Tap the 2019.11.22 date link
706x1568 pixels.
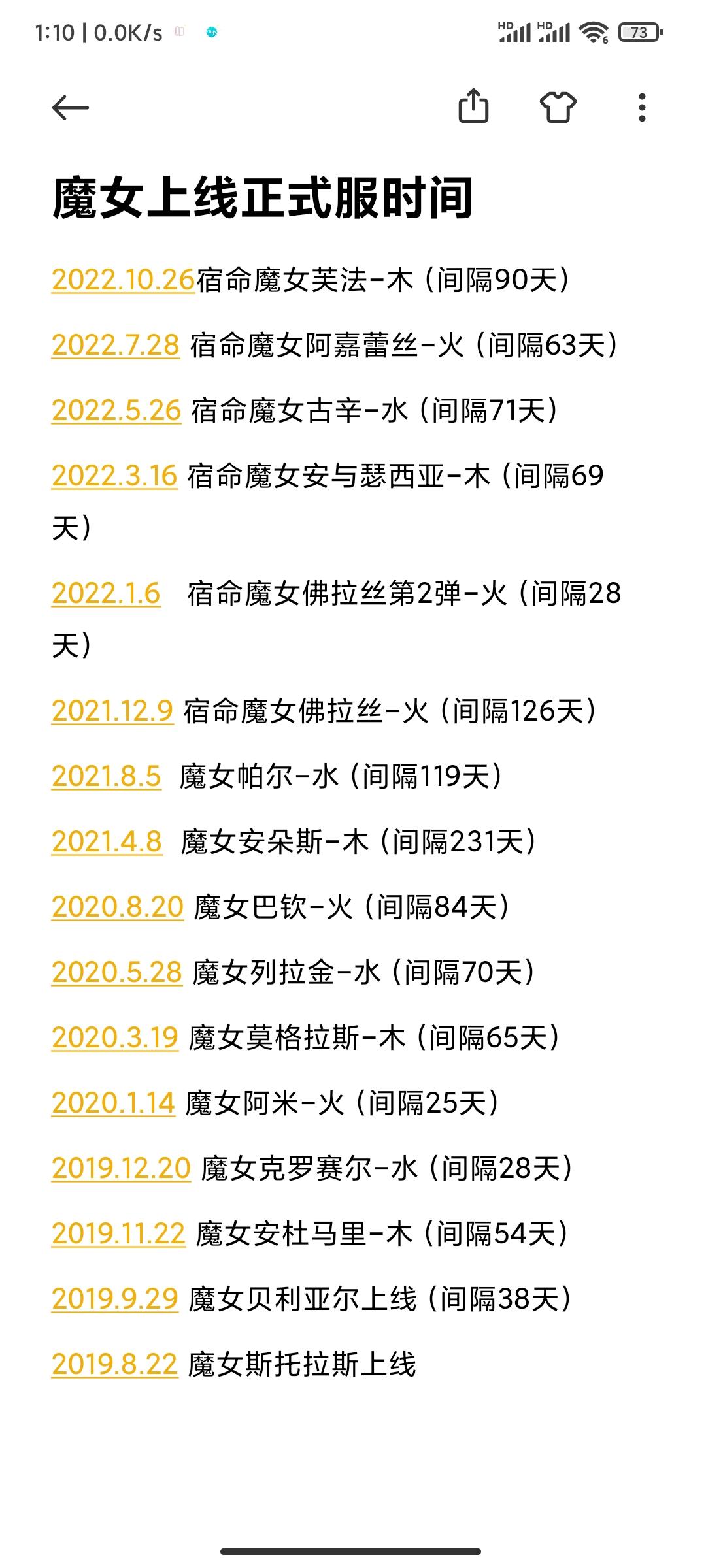click(x=119, y=1233)
